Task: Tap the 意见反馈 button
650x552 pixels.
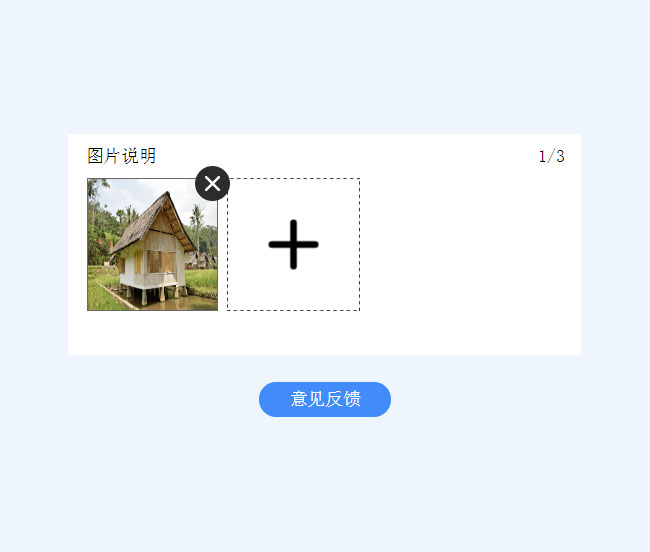Action: [x=325, y=399]
